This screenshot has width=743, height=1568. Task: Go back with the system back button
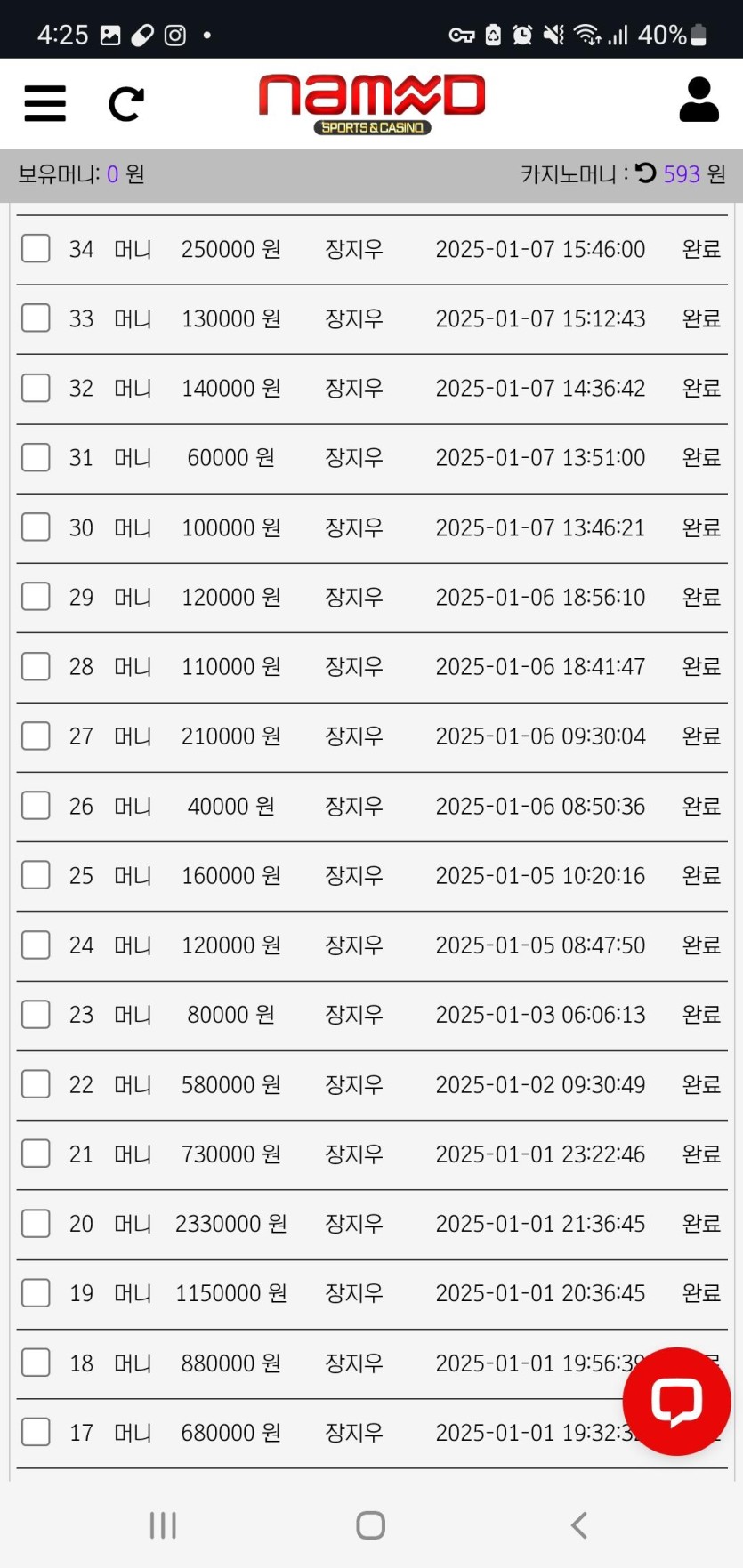[x=579, y=1525]
